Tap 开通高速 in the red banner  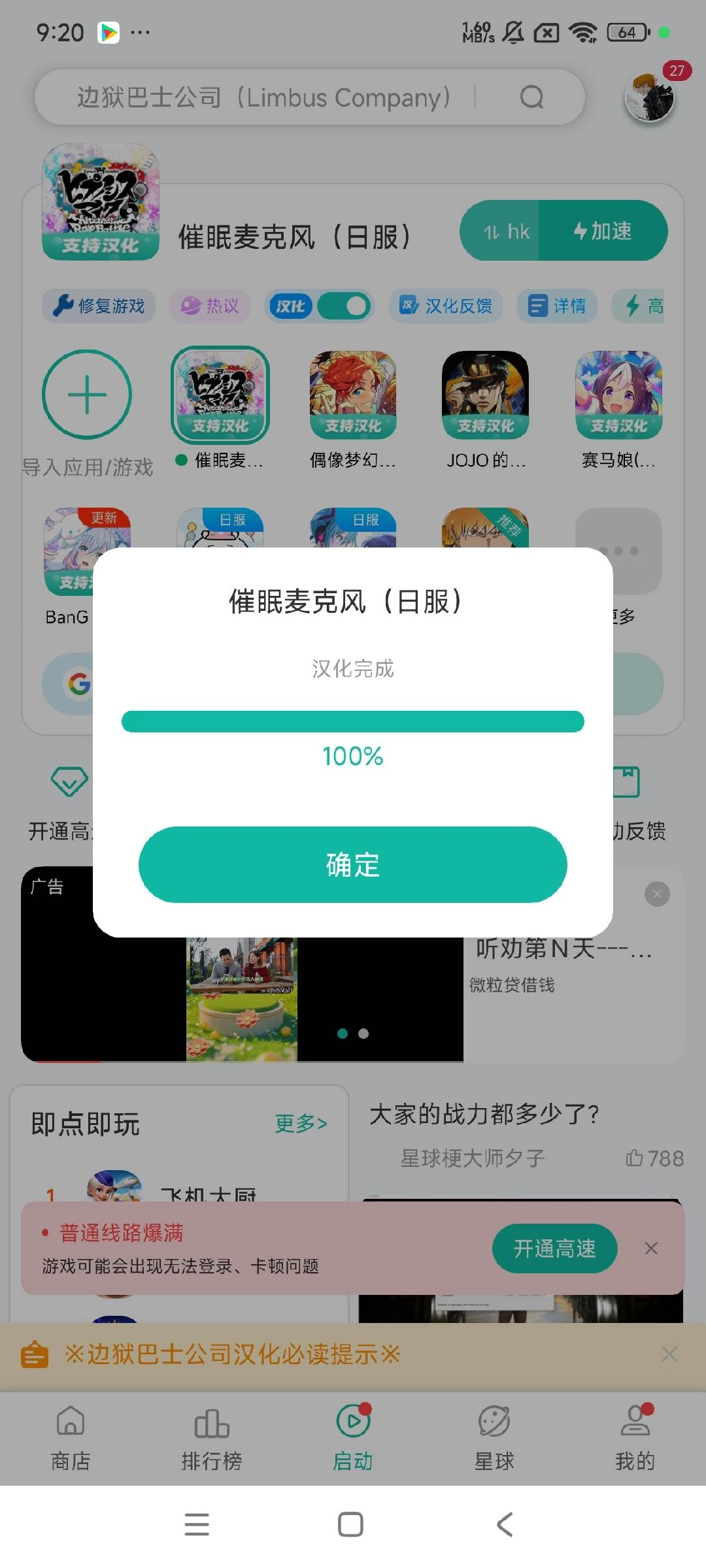554,1249
